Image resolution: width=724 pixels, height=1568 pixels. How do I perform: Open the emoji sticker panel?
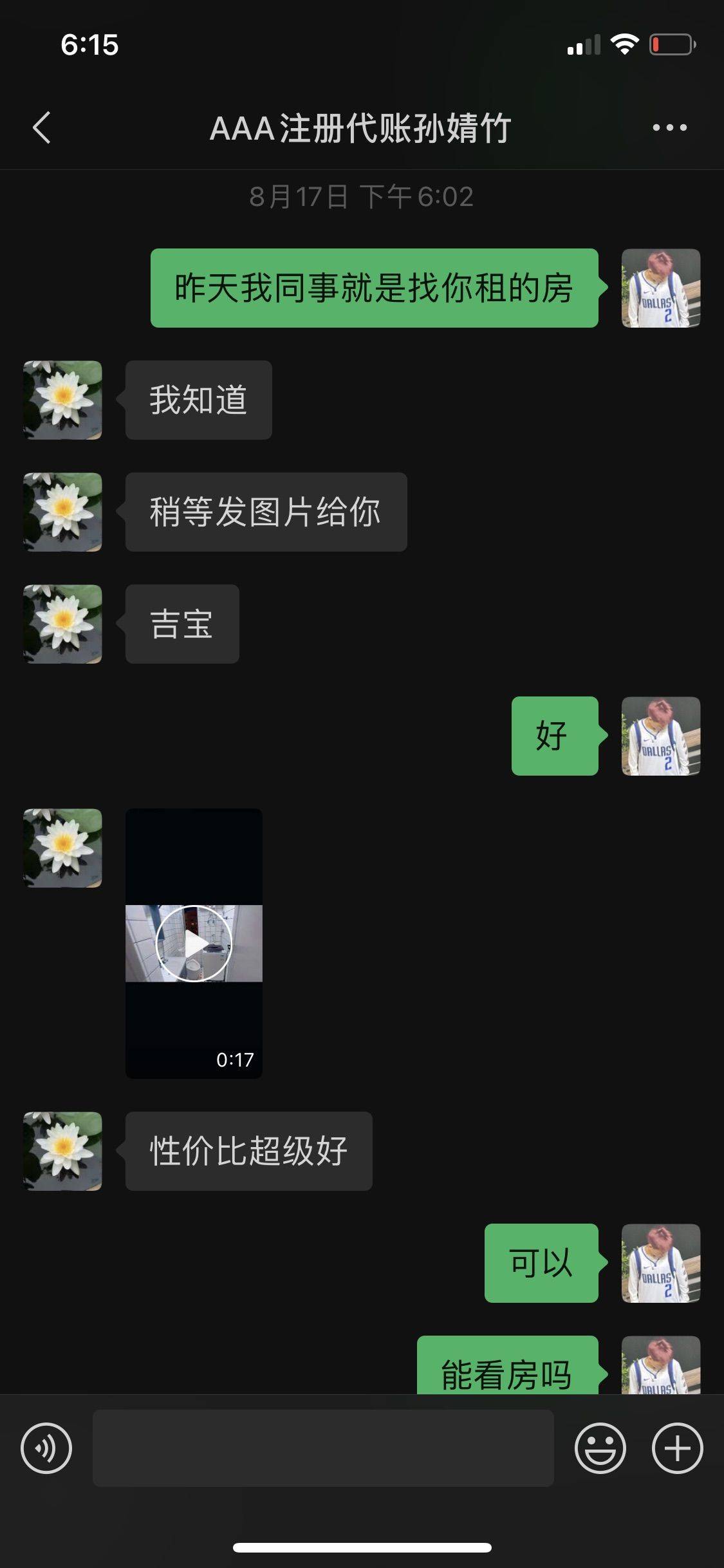click(600, 1448)
